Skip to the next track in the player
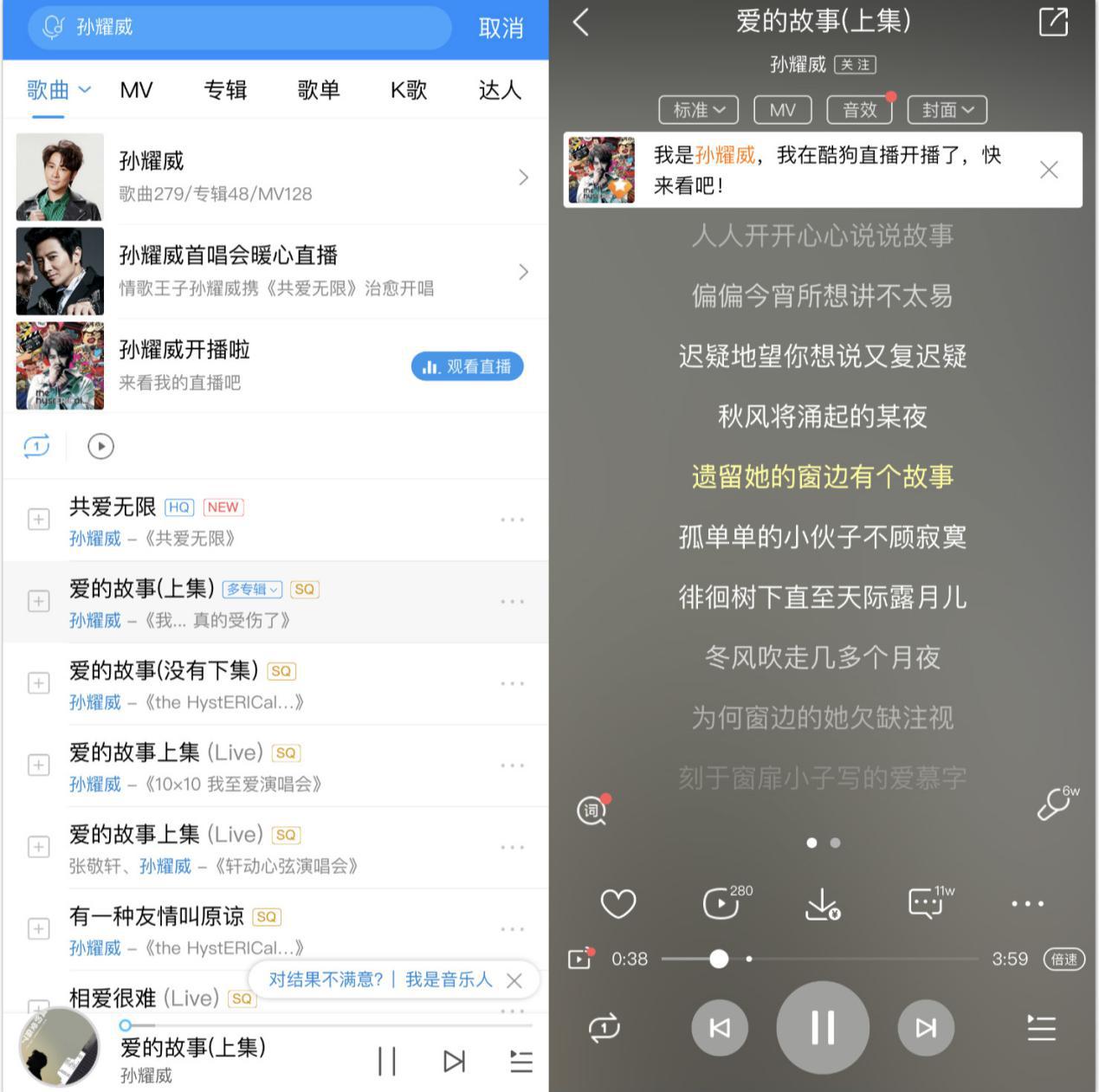This screenshot has height=1092, width=1099. coord(926,1027)
